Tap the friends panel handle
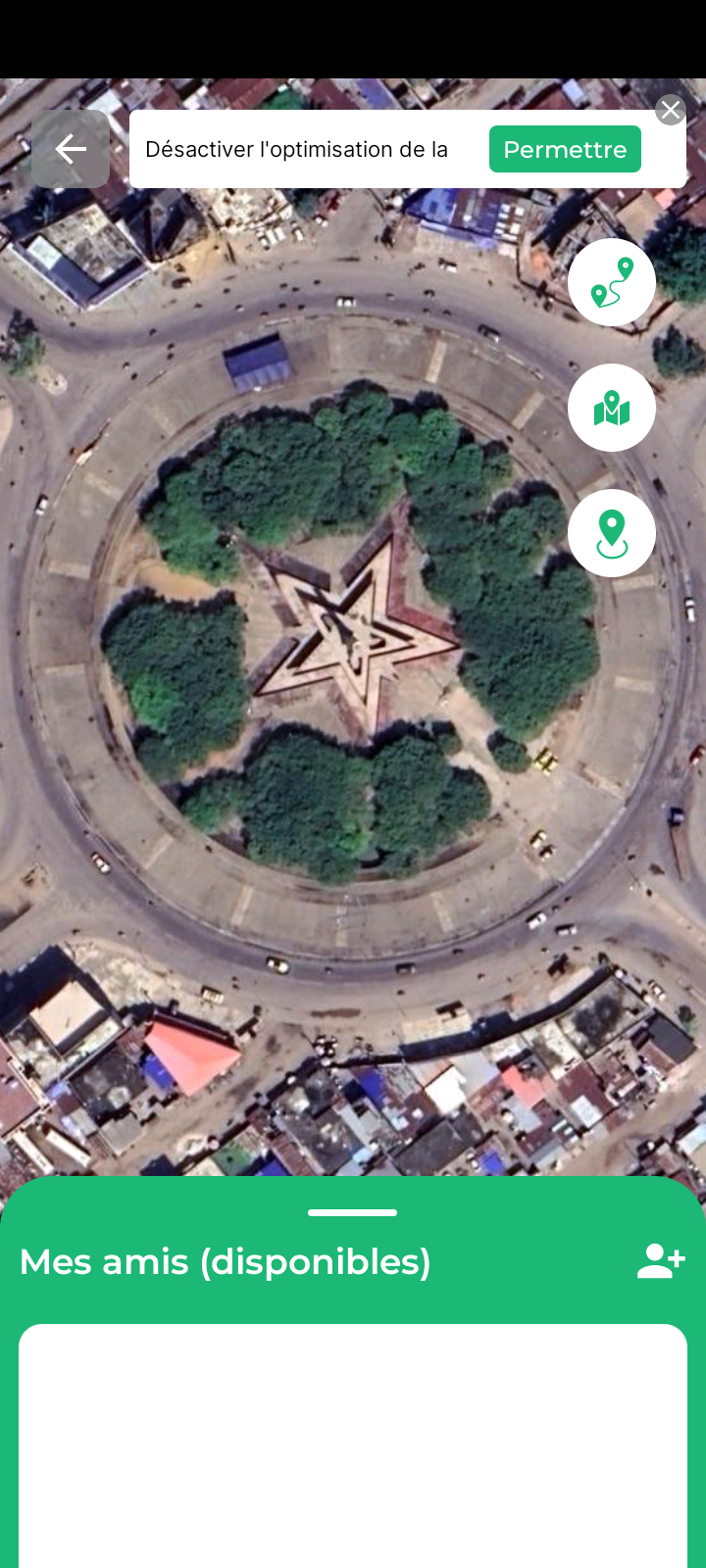Viewport: 706px width, 1568px height. 352,1213
